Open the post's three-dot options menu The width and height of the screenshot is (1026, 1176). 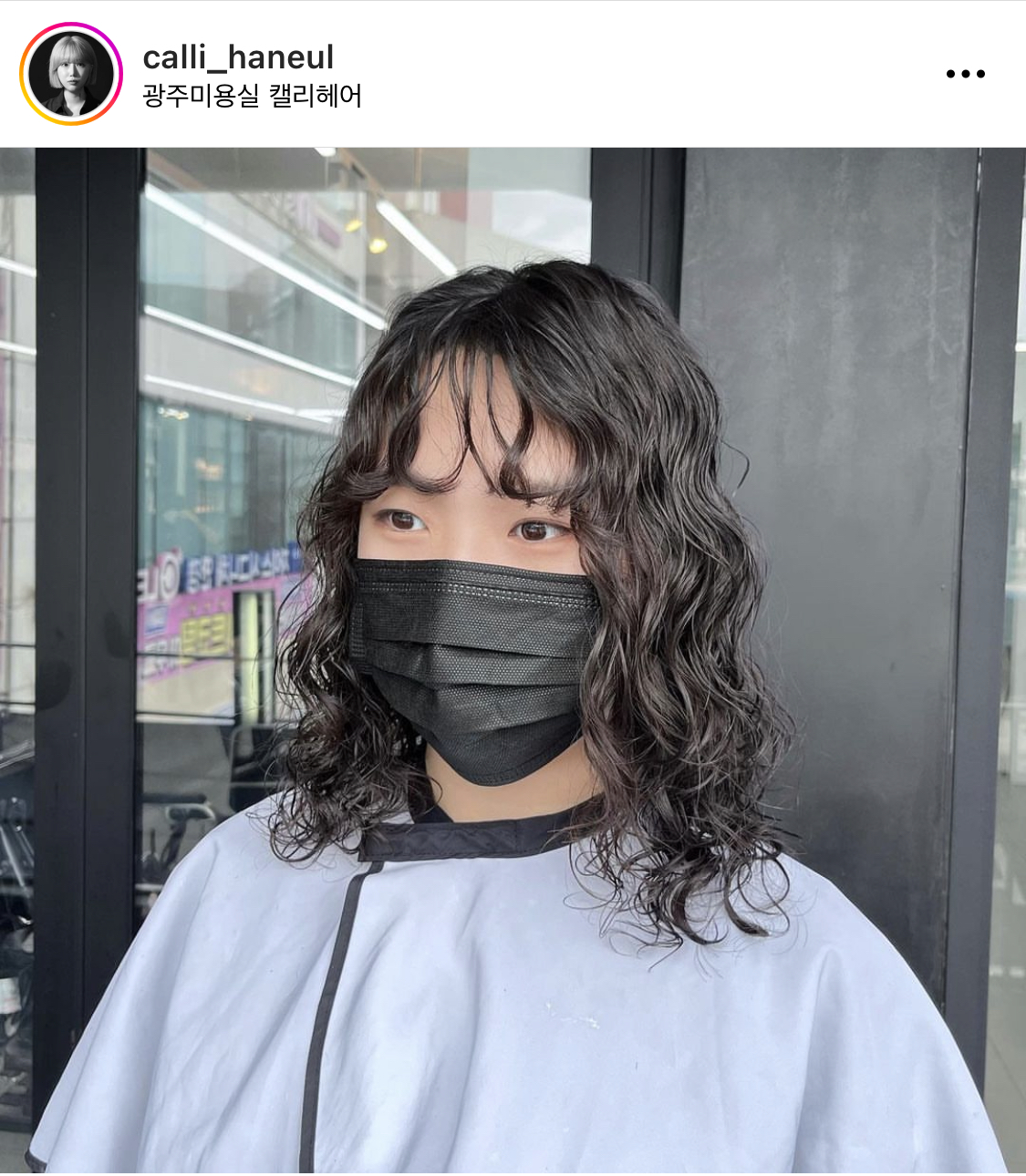pyautogui.click(x=965, y=74)
